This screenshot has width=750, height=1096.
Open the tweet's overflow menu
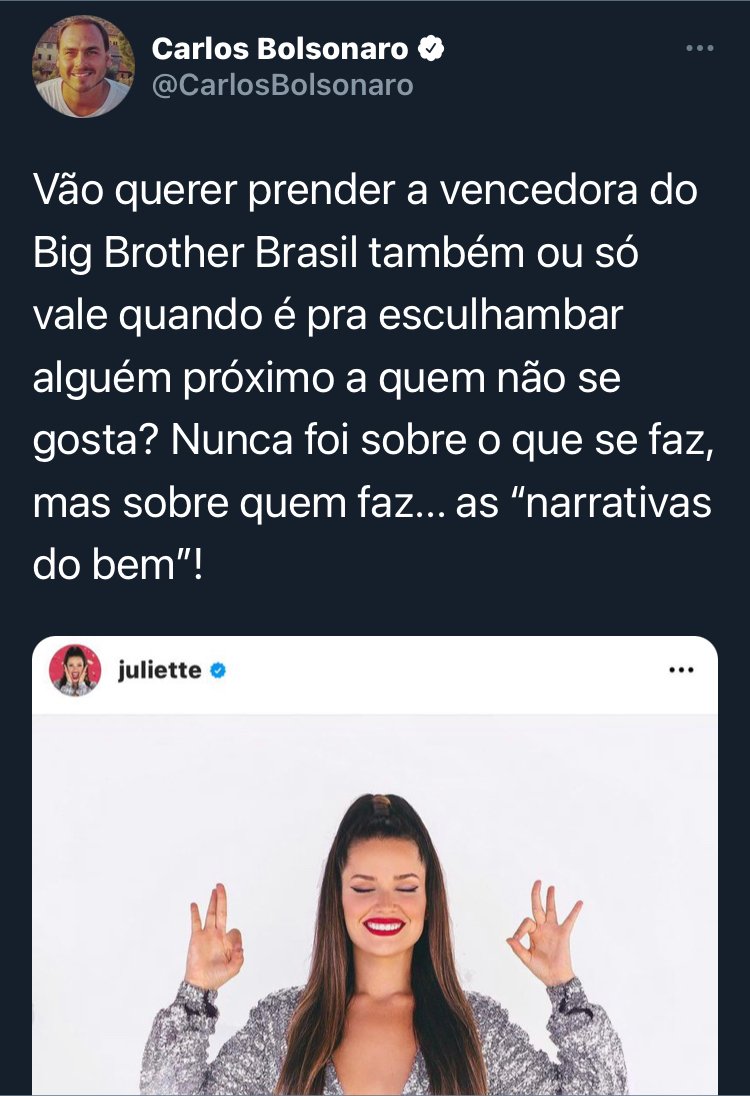coord(700,50)
